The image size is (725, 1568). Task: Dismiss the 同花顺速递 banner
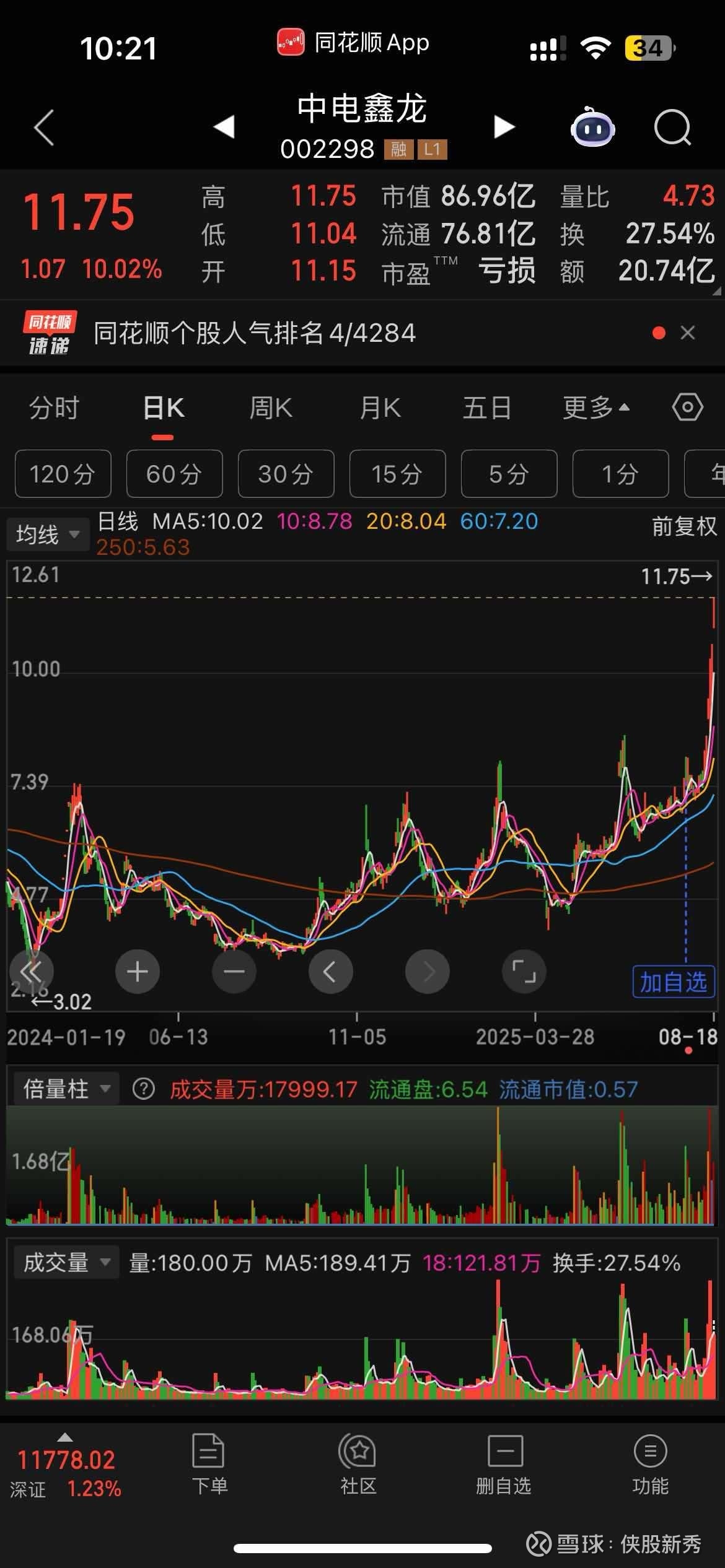[688, 333]
